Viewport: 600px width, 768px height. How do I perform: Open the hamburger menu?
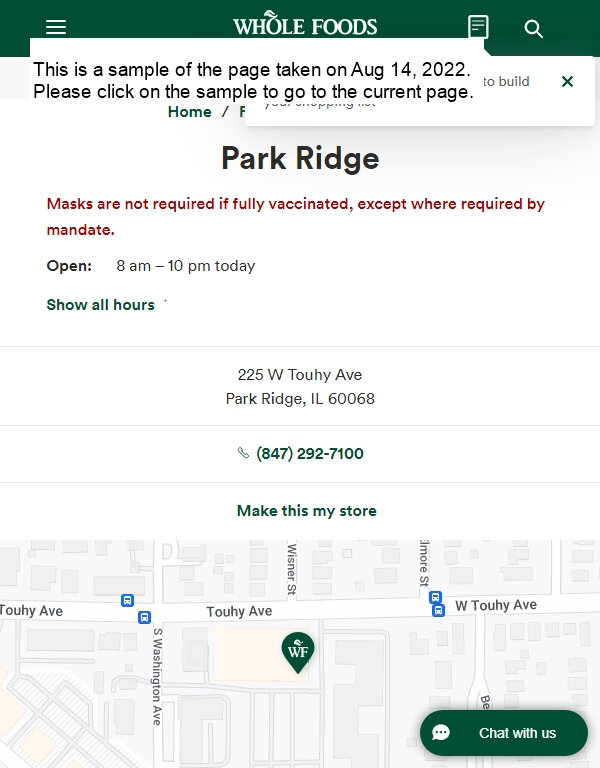[x=56, y=28]
